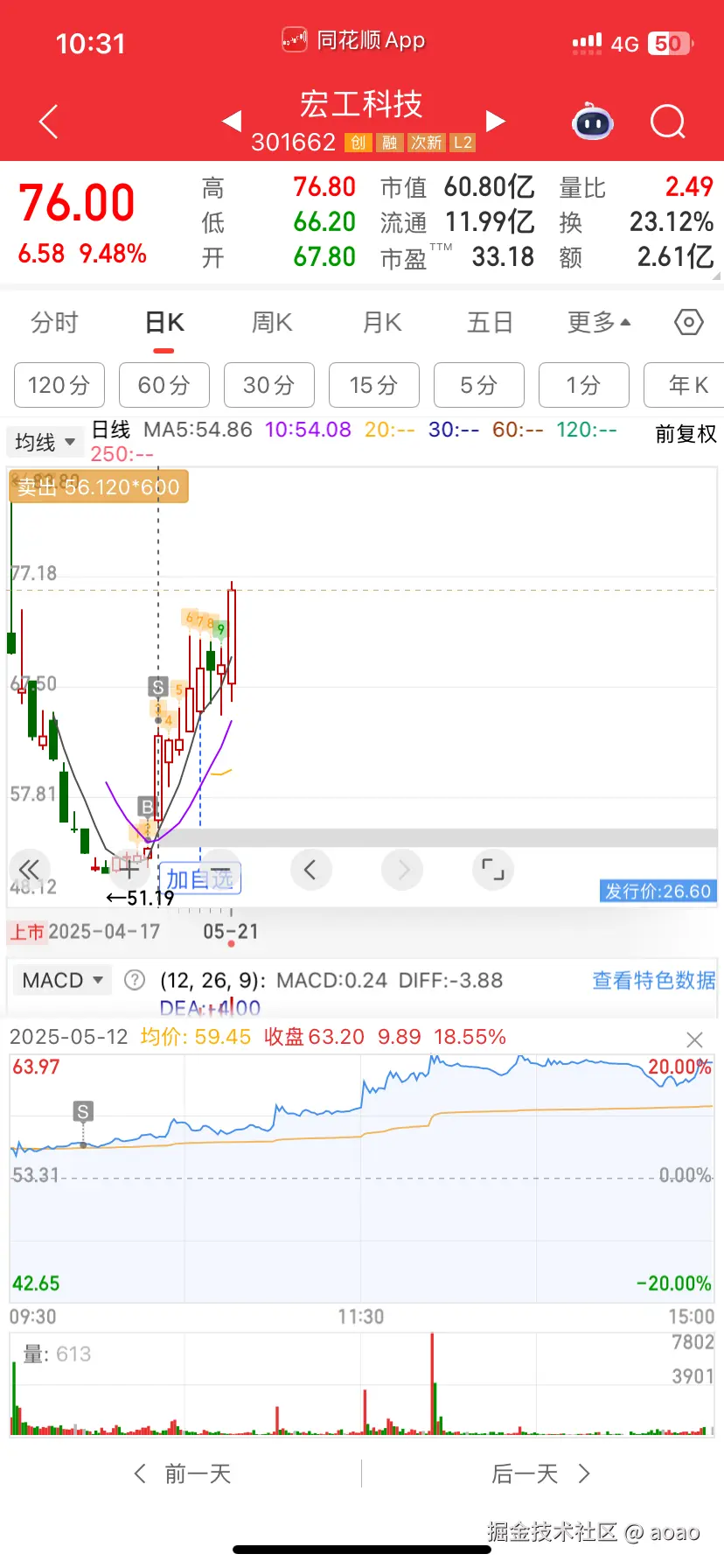Expand the 更多 chart options menu
724x1568 pixels.
coord(597,322)
